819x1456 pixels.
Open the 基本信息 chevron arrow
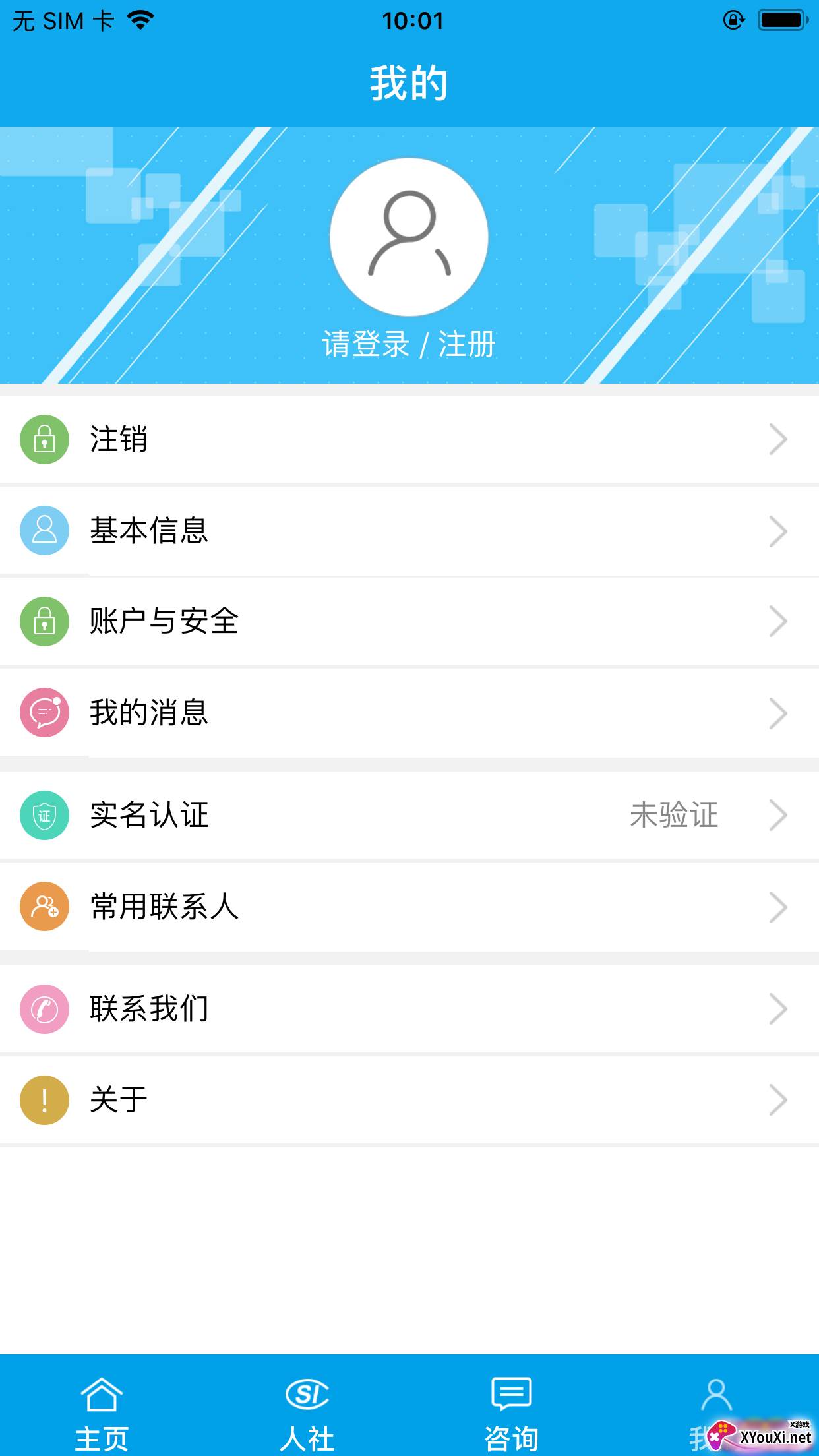pos(779,531)
